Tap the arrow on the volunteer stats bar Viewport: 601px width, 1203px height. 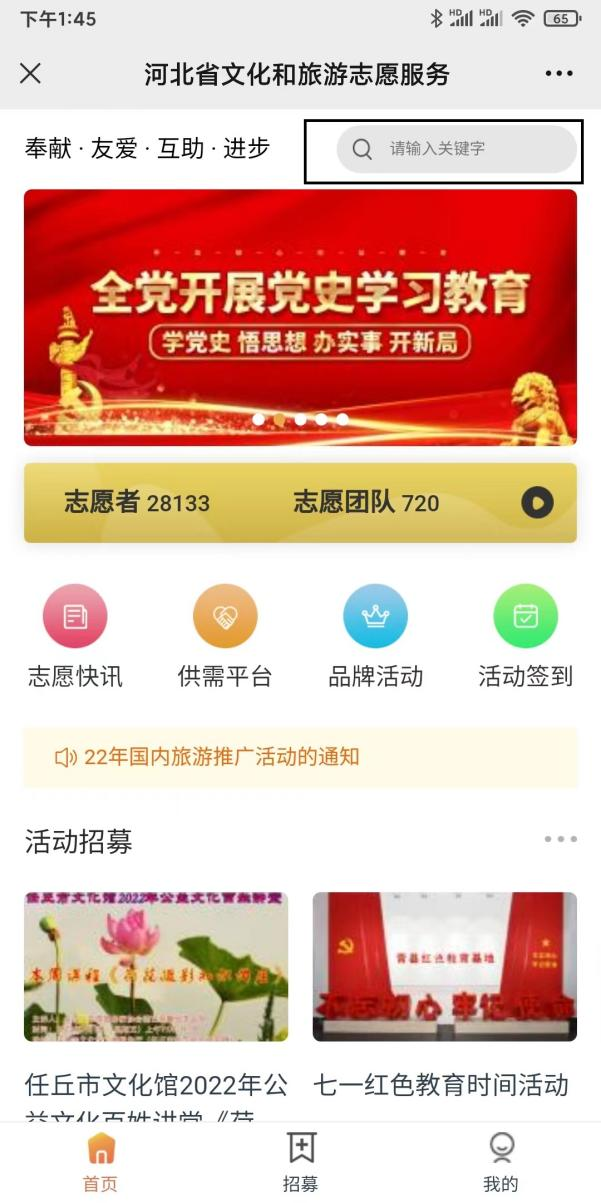pos(537,502)
